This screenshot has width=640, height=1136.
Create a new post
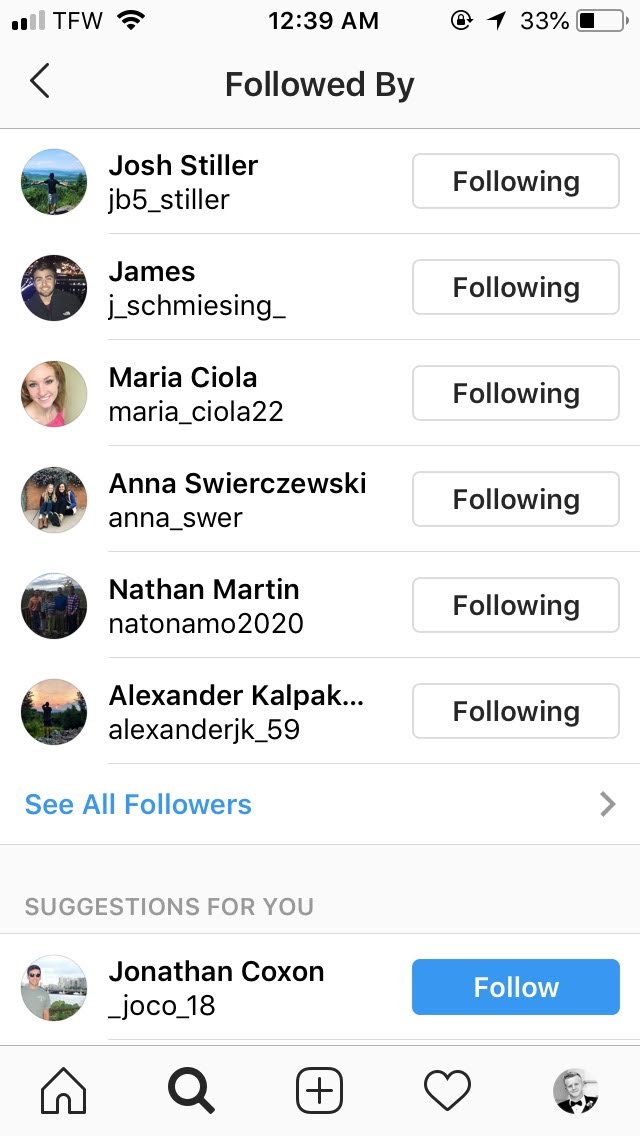point(319,1091)
